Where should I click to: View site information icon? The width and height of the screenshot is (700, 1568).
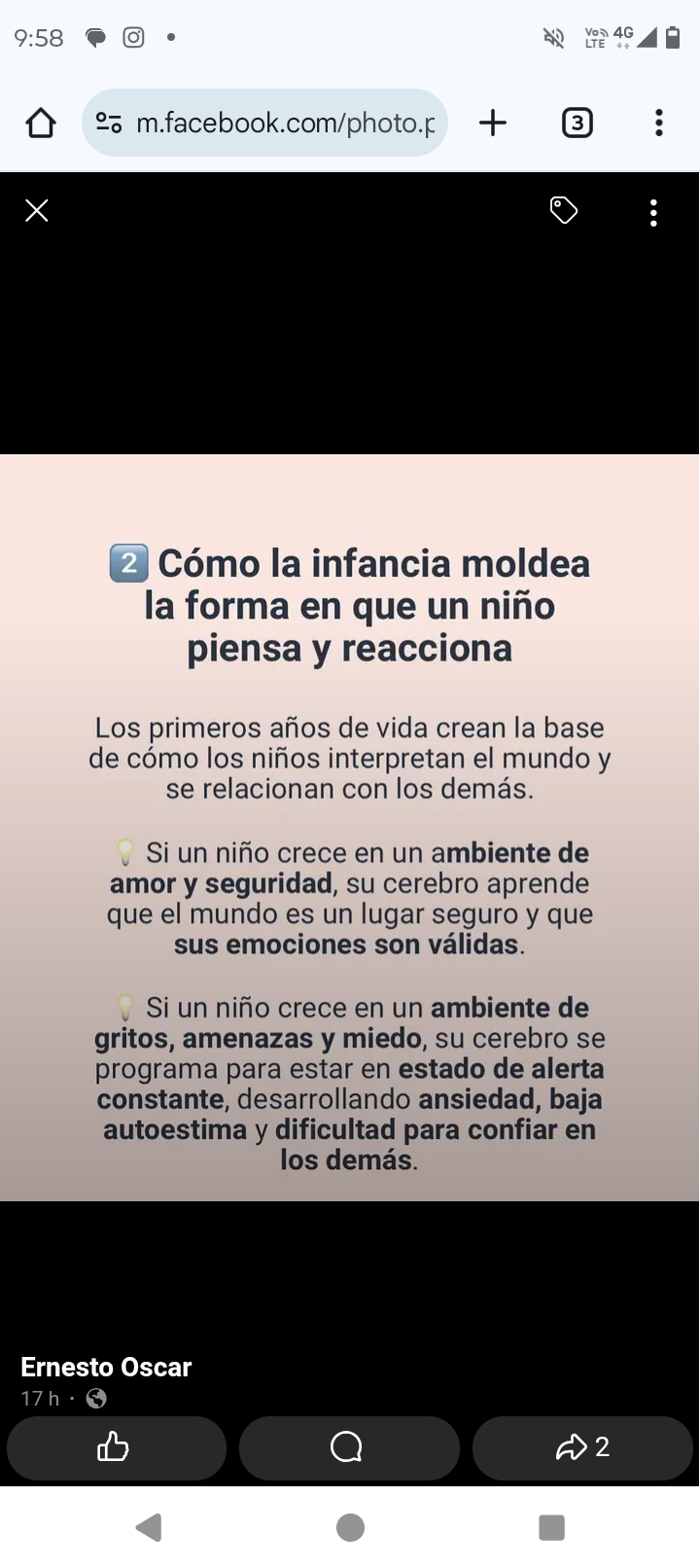(109, 124)
